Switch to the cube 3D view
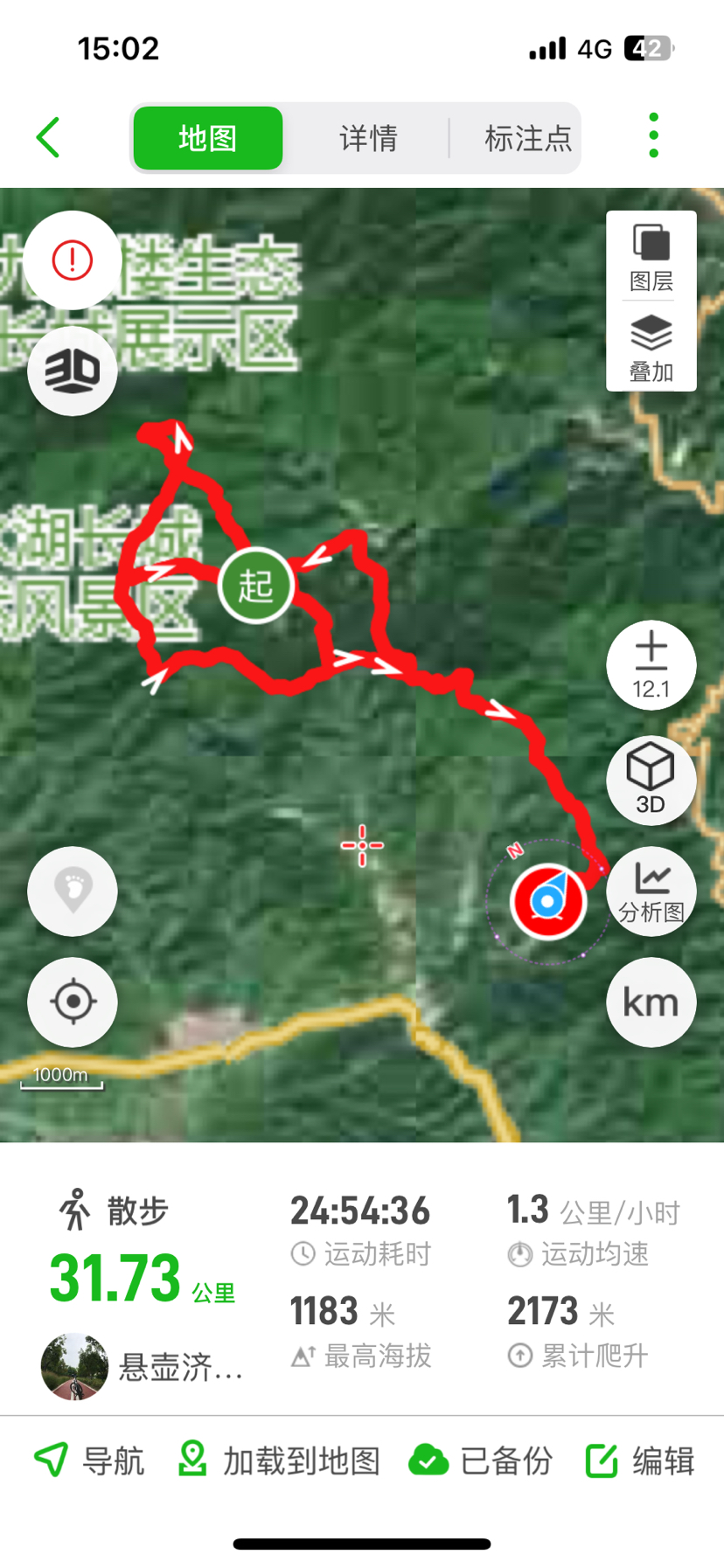The height and width of the screenshot is (1568, 724). coord(651,779)
